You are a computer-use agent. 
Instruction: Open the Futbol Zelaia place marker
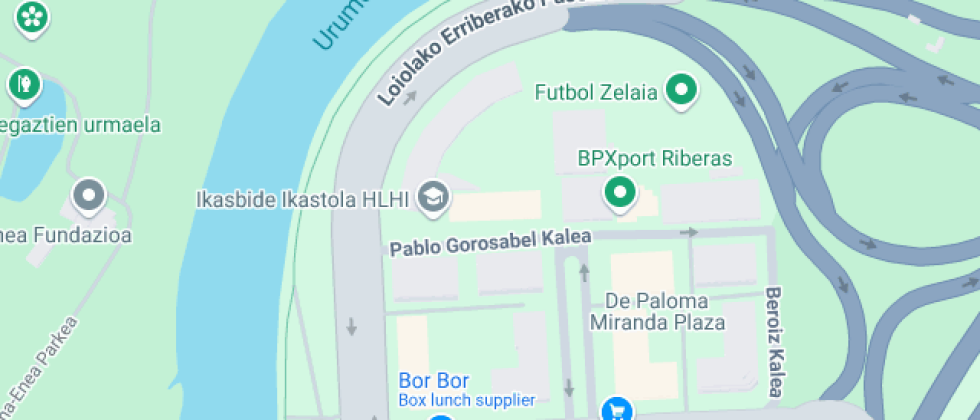pos(682,91)
